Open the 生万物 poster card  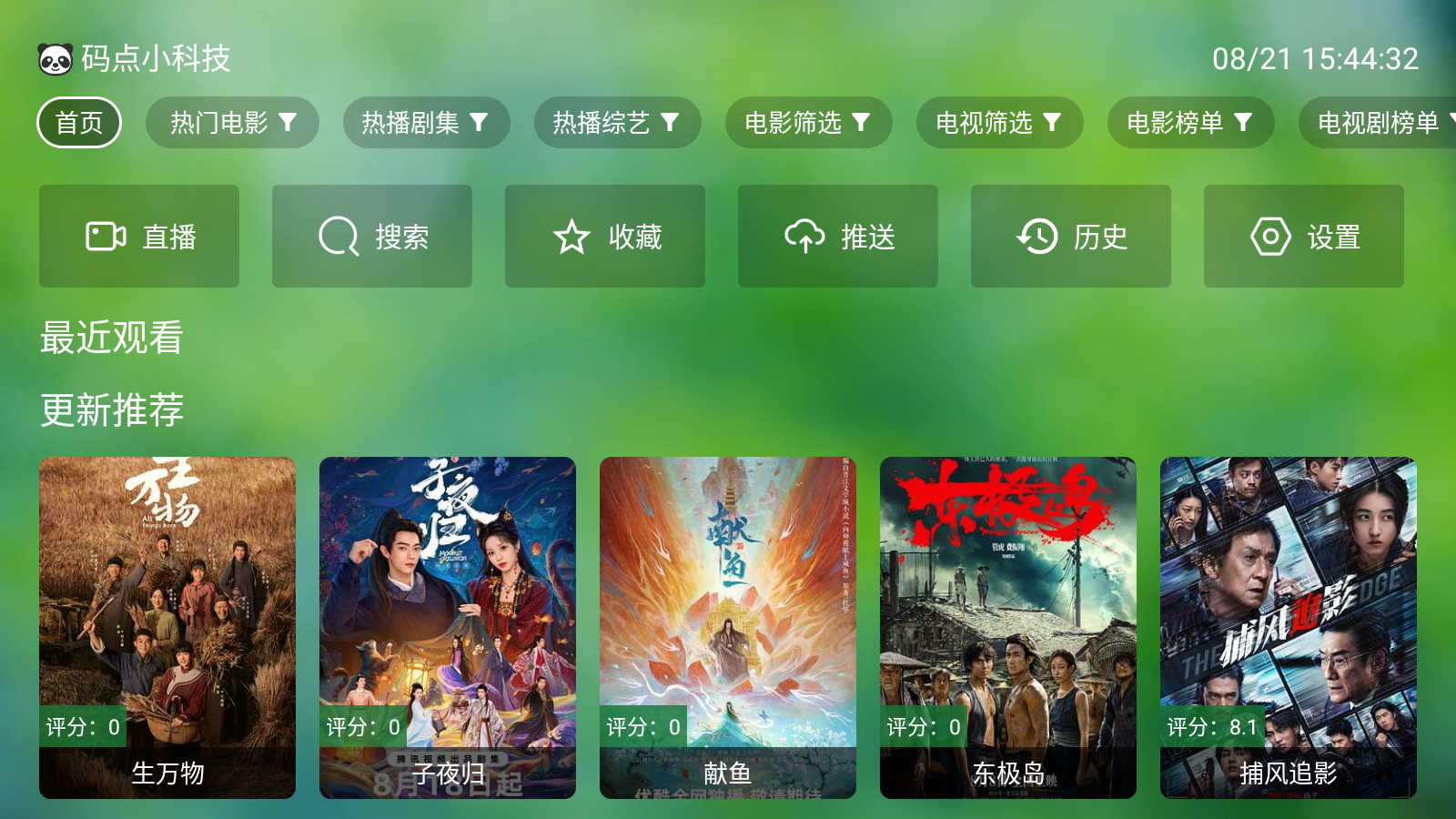pyautogui.click(x=167, y=628)
